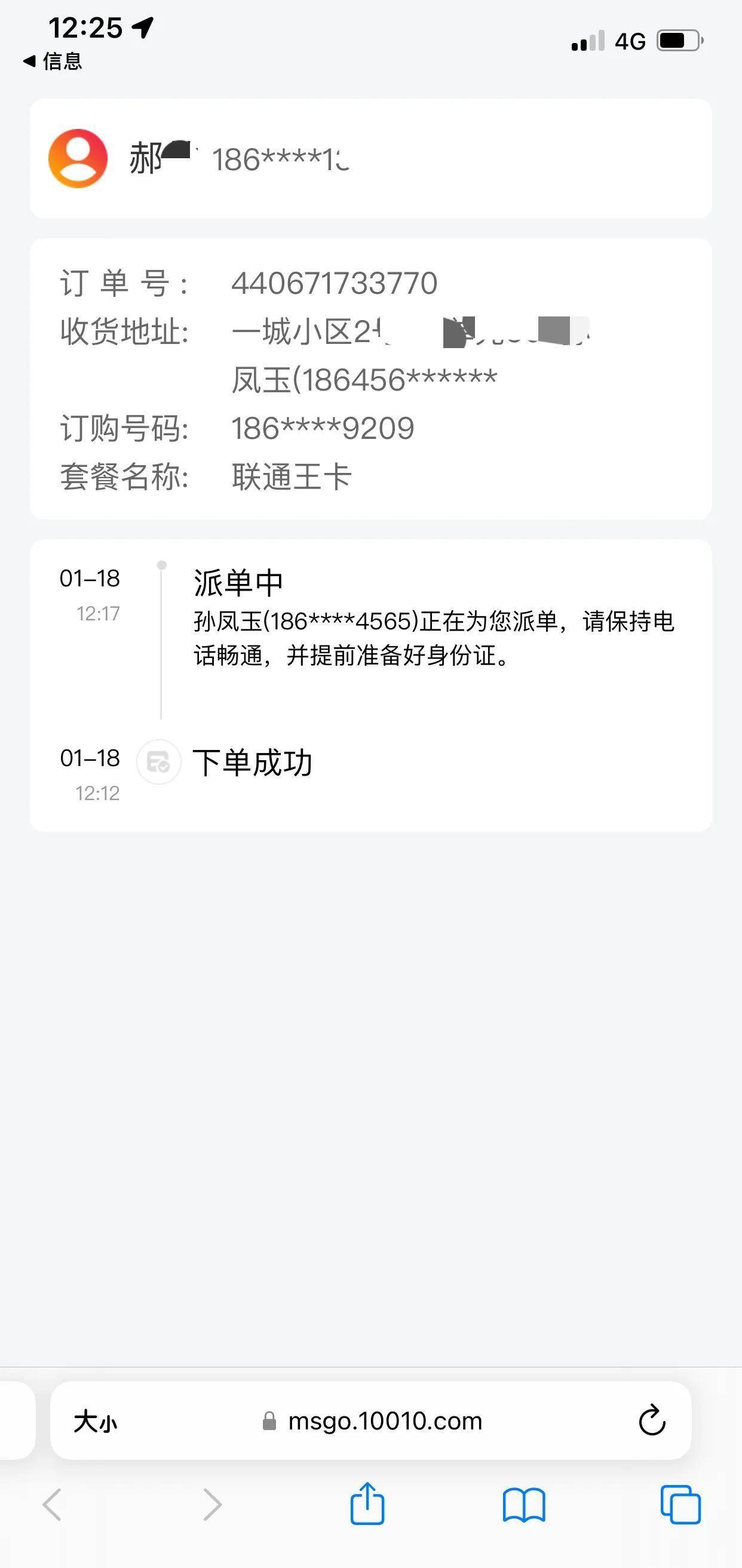Go forward to the next page

pos(211,1505)
